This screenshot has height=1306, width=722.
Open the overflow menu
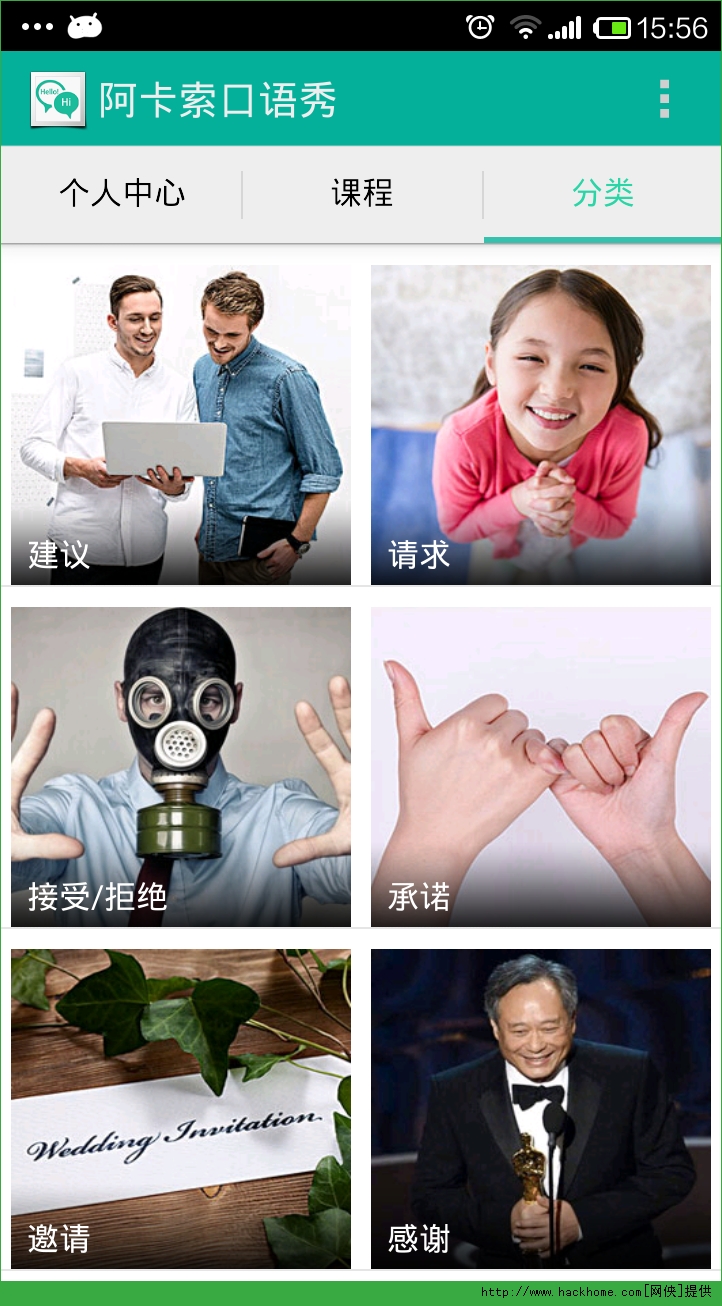664,99
